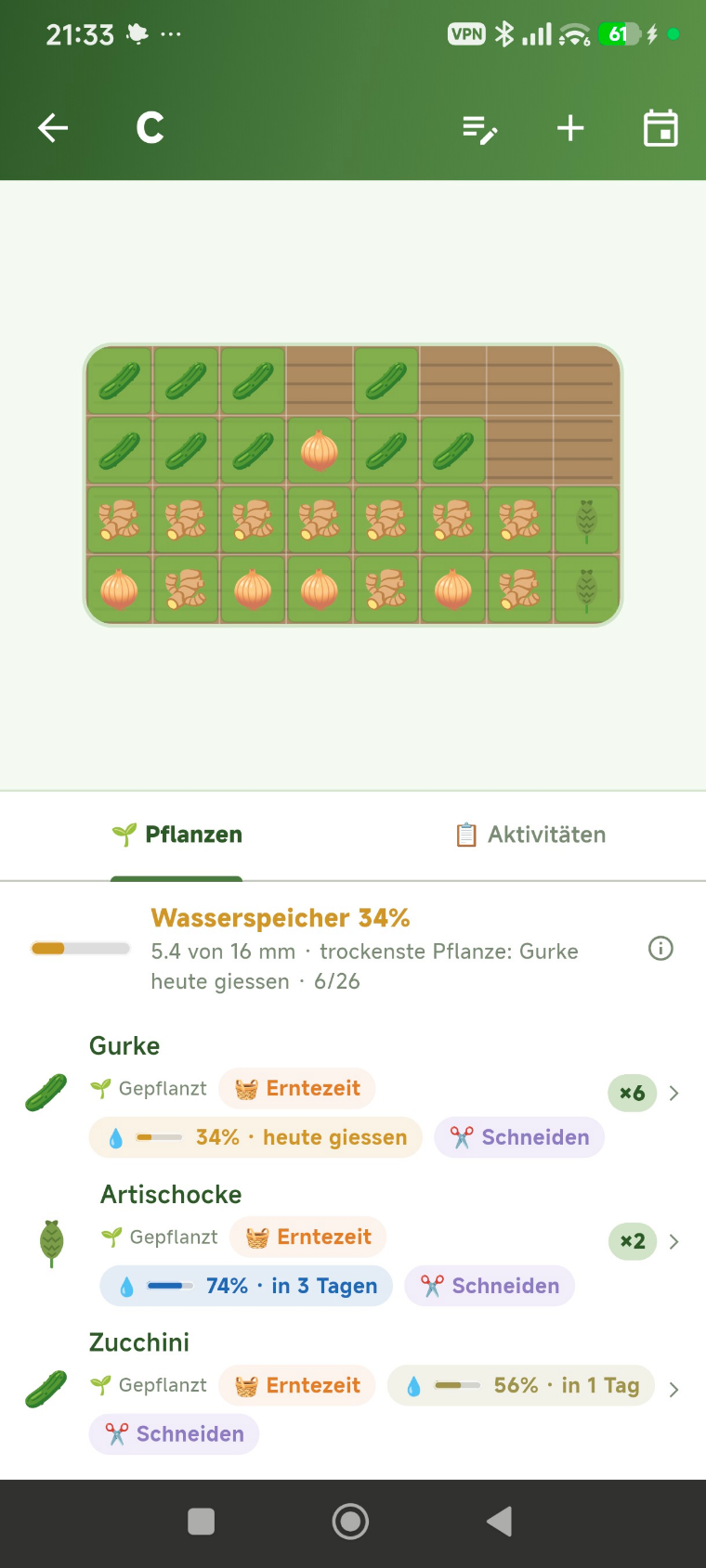The width and height of the screenshot is (706, 1568).
Task: Open the edit list icon
Action: pyautogui.click(x=480, y=129)
